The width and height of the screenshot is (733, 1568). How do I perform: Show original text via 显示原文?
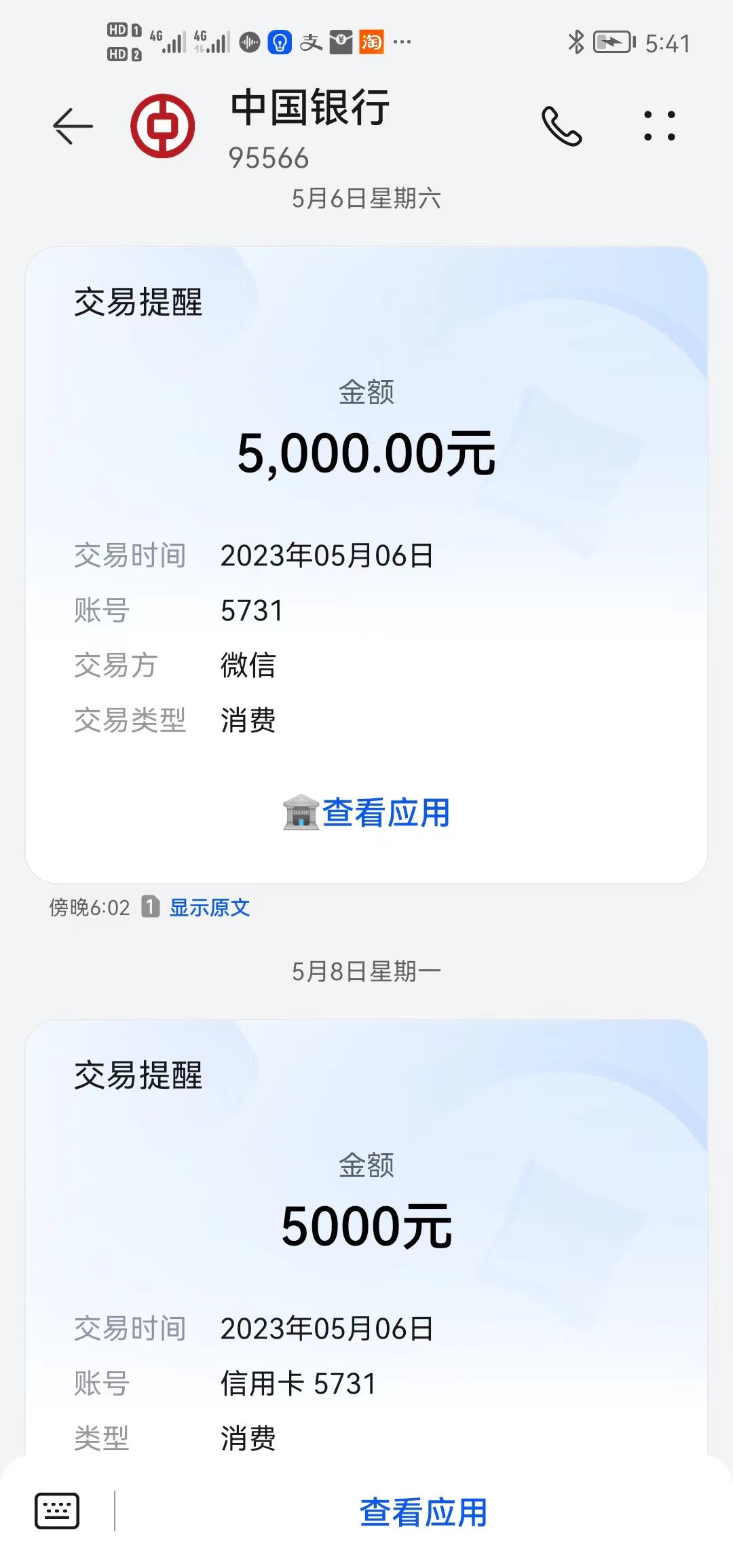pos(209,908)
